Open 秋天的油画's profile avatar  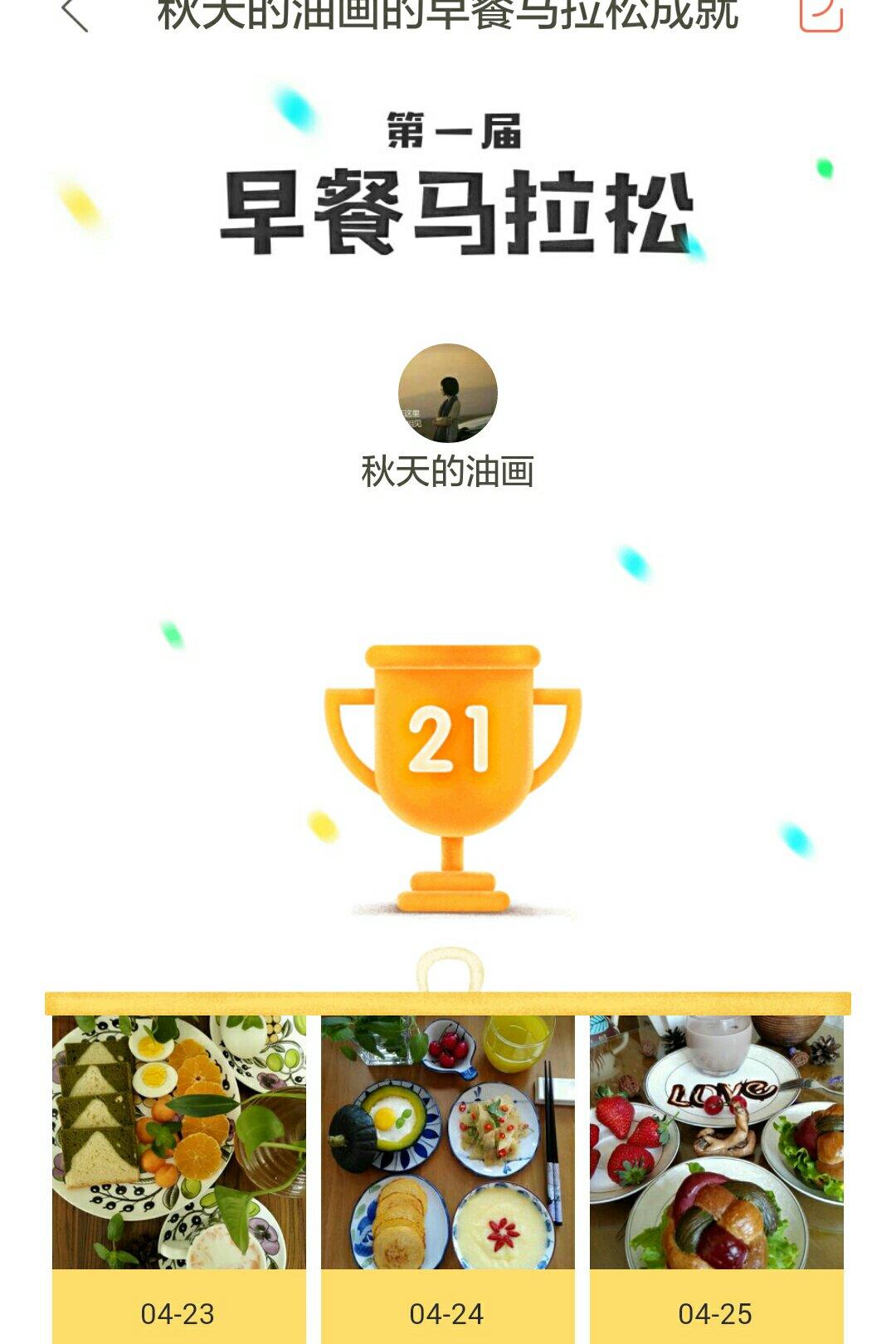[448, 393]
